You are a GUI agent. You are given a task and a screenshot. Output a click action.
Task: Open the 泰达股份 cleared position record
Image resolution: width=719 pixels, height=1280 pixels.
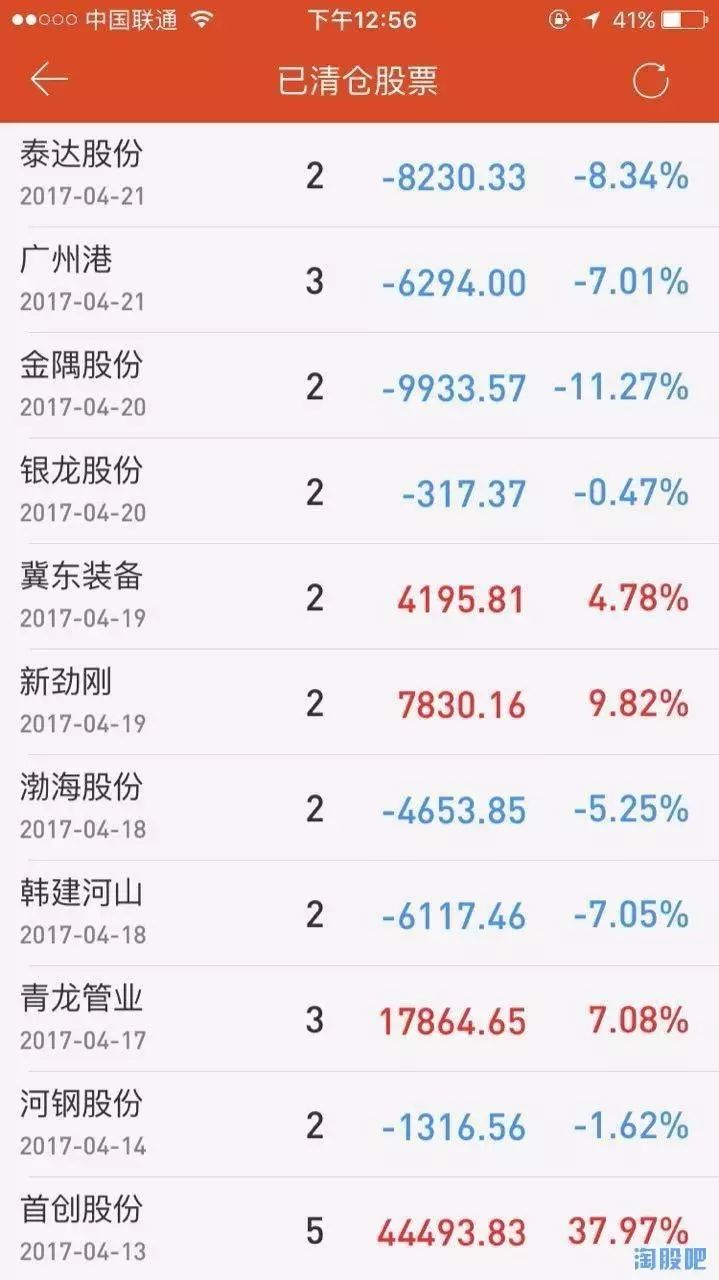(359, 175)
